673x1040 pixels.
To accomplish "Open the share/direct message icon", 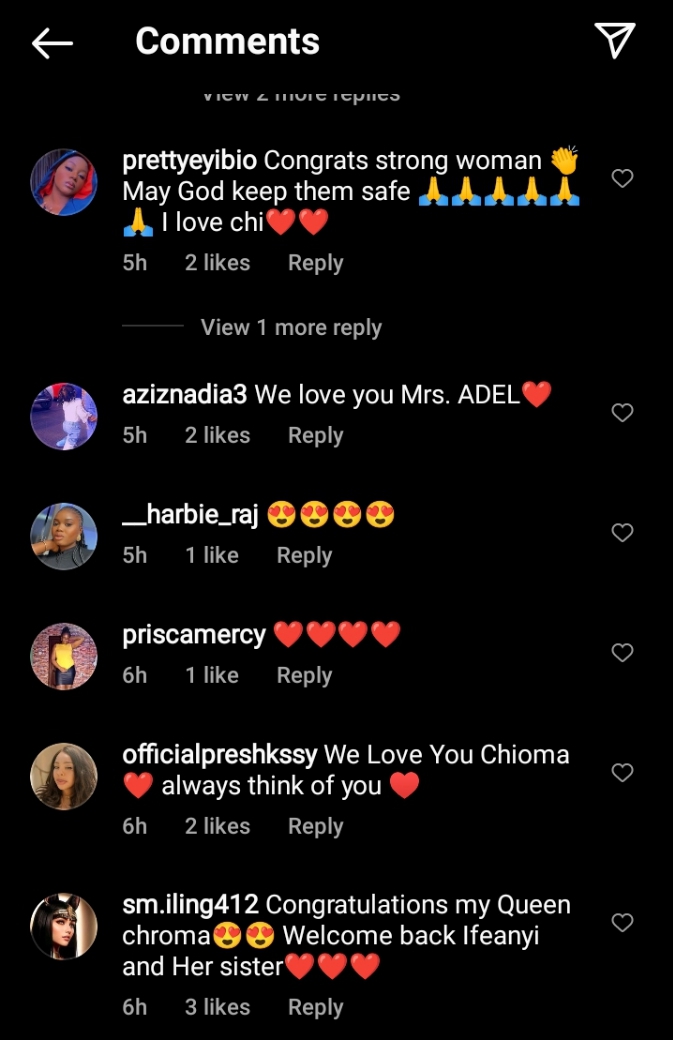I will coord(615,40).
